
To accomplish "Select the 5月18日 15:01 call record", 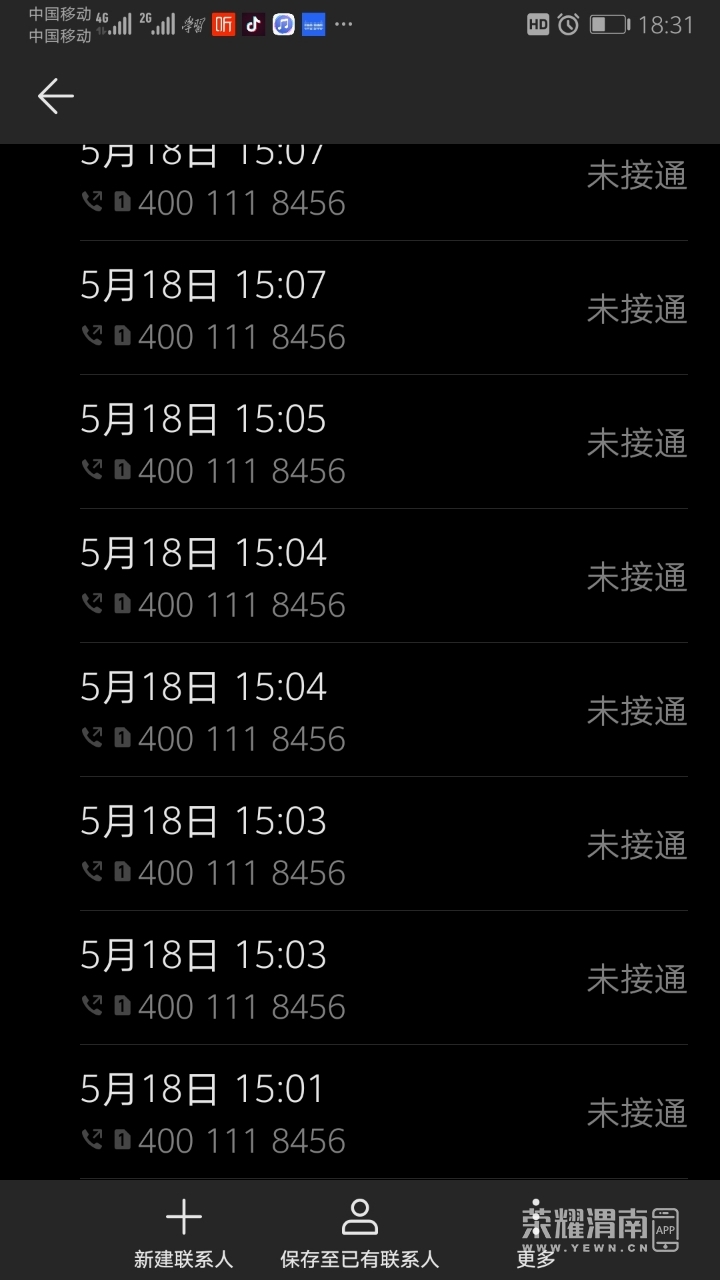I will point(383,1112).
